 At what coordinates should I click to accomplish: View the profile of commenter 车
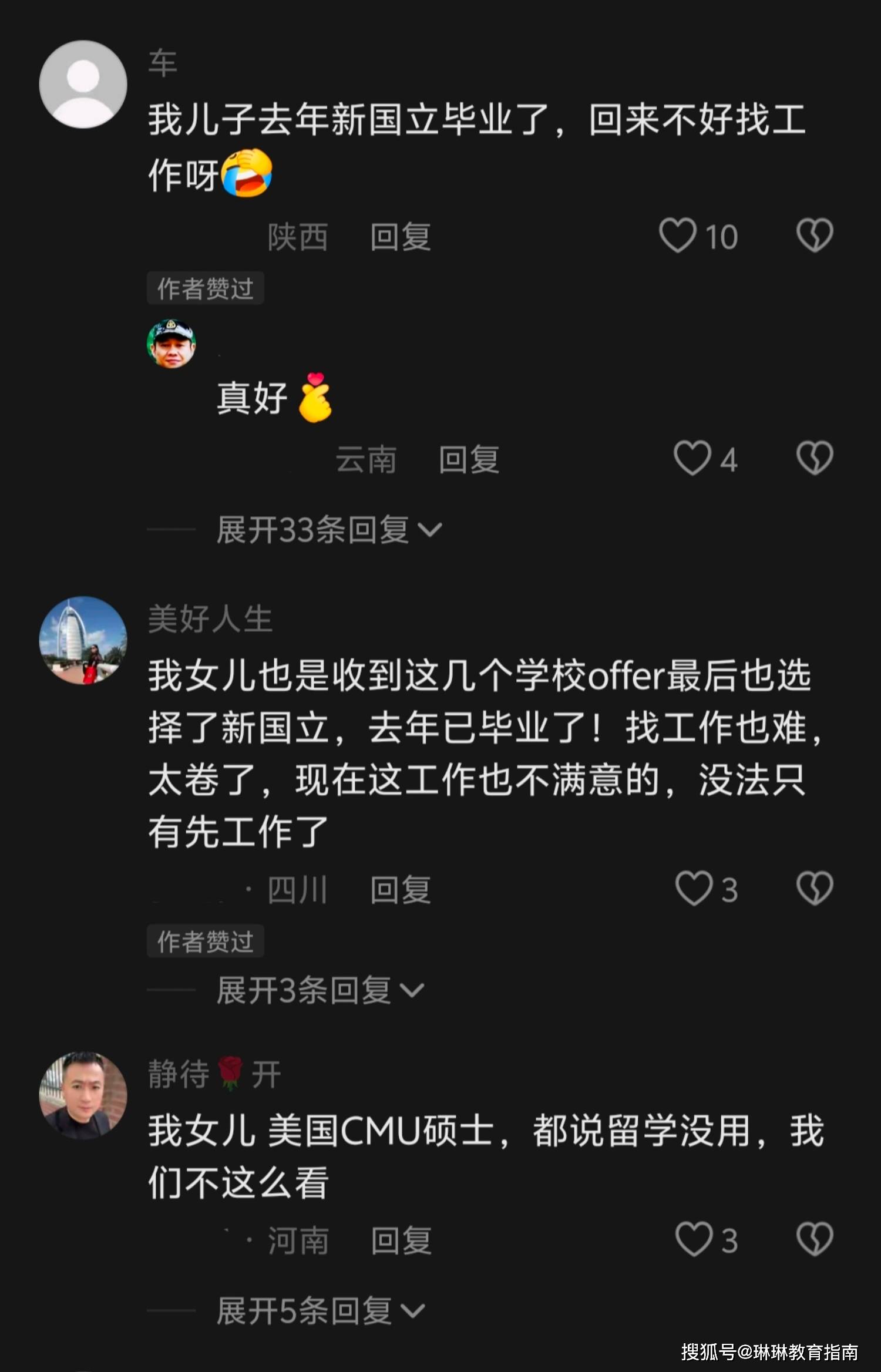[83, 84]
